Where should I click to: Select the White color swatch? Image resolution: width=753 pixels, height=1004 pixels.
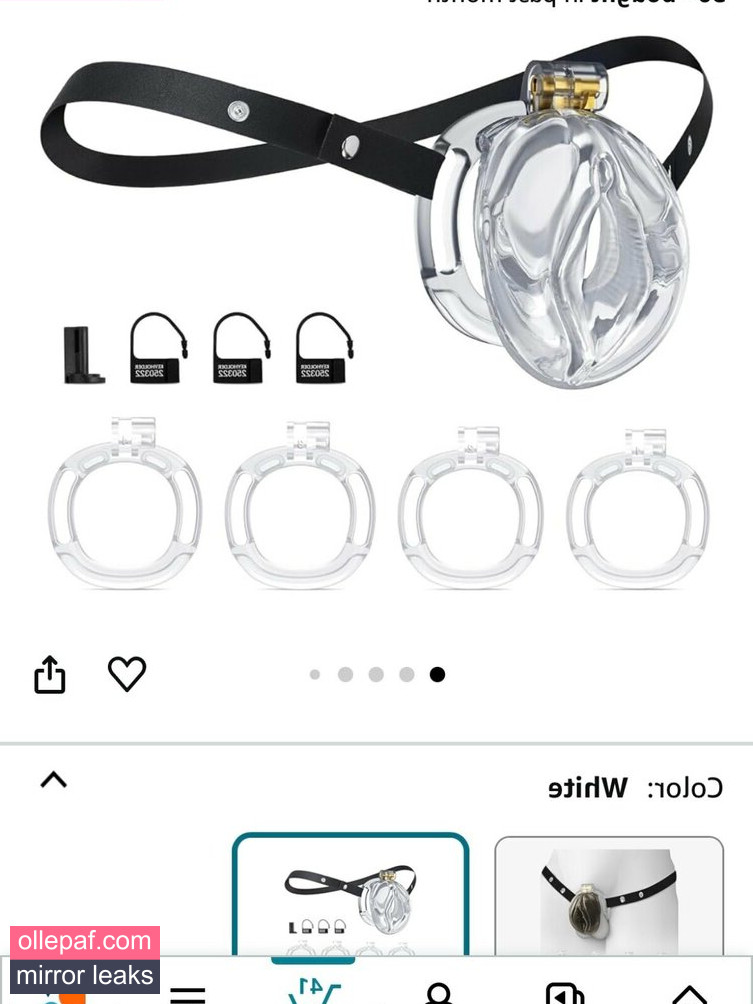coord(350,895)
